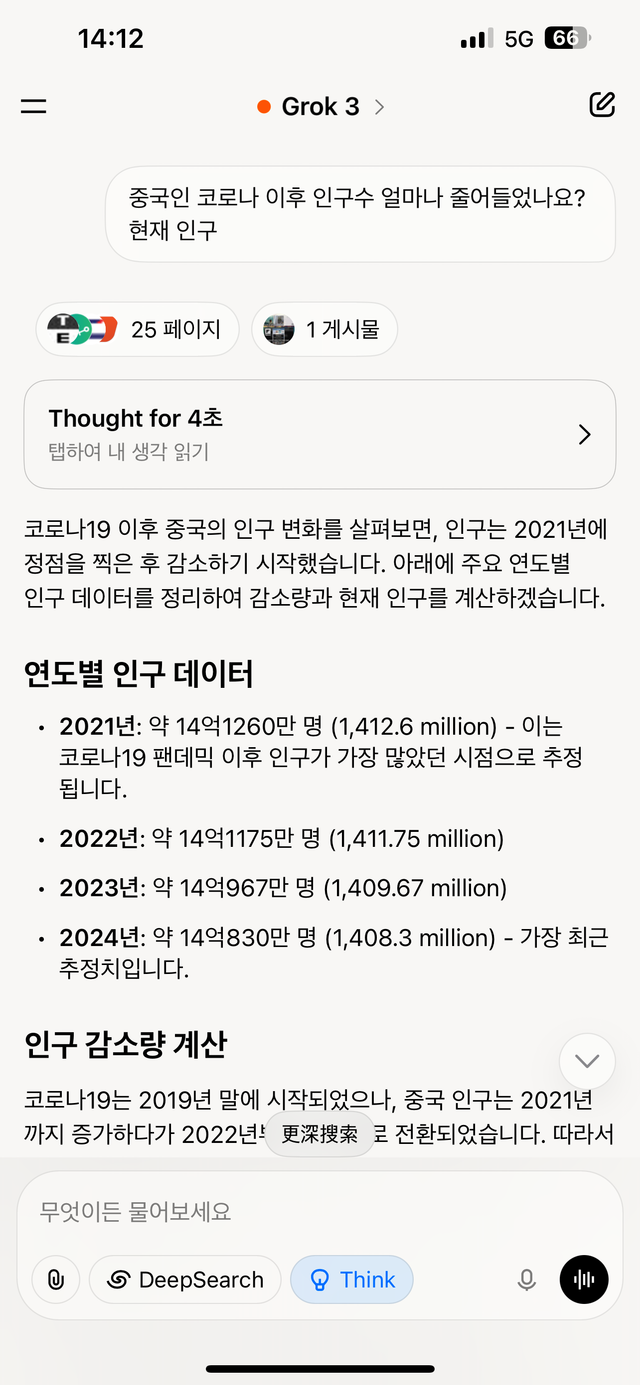Screen dimensions: 640x1385
Task: Start dictation with the microphone icon
Action: tap(527, 1280)
